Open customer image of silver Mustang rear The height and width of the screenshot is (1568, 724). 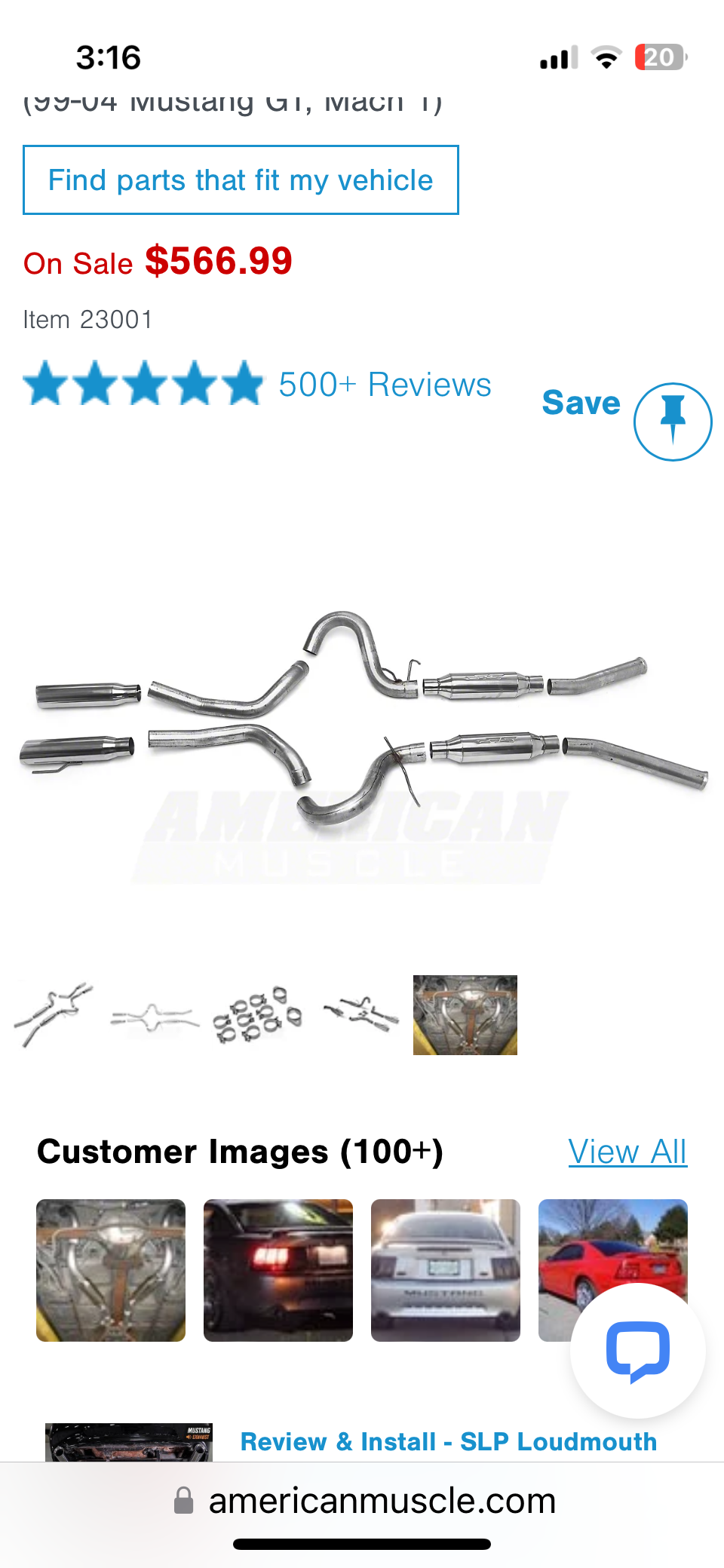pos(445,1270)
